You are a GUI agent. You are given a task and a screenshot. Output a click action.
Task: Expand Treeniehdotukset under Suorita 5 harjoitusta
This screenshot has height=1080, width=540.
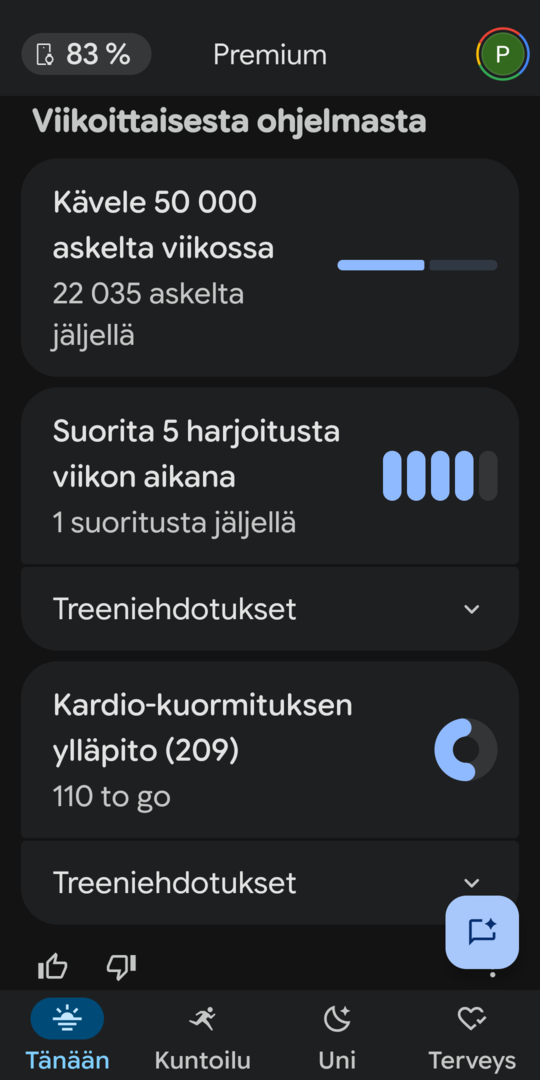tap(270, 609)
